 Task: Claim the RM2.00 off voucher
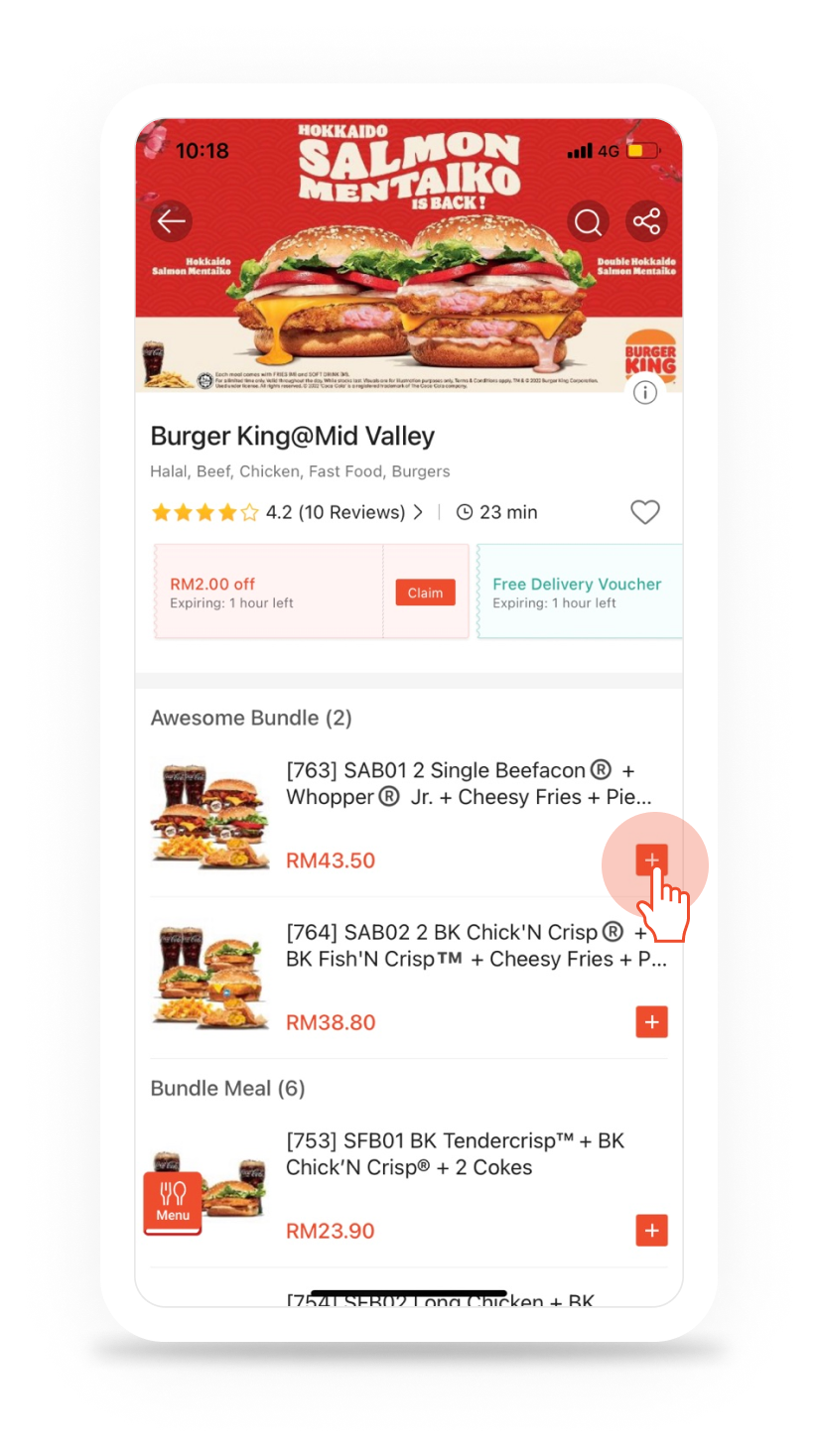425,593
